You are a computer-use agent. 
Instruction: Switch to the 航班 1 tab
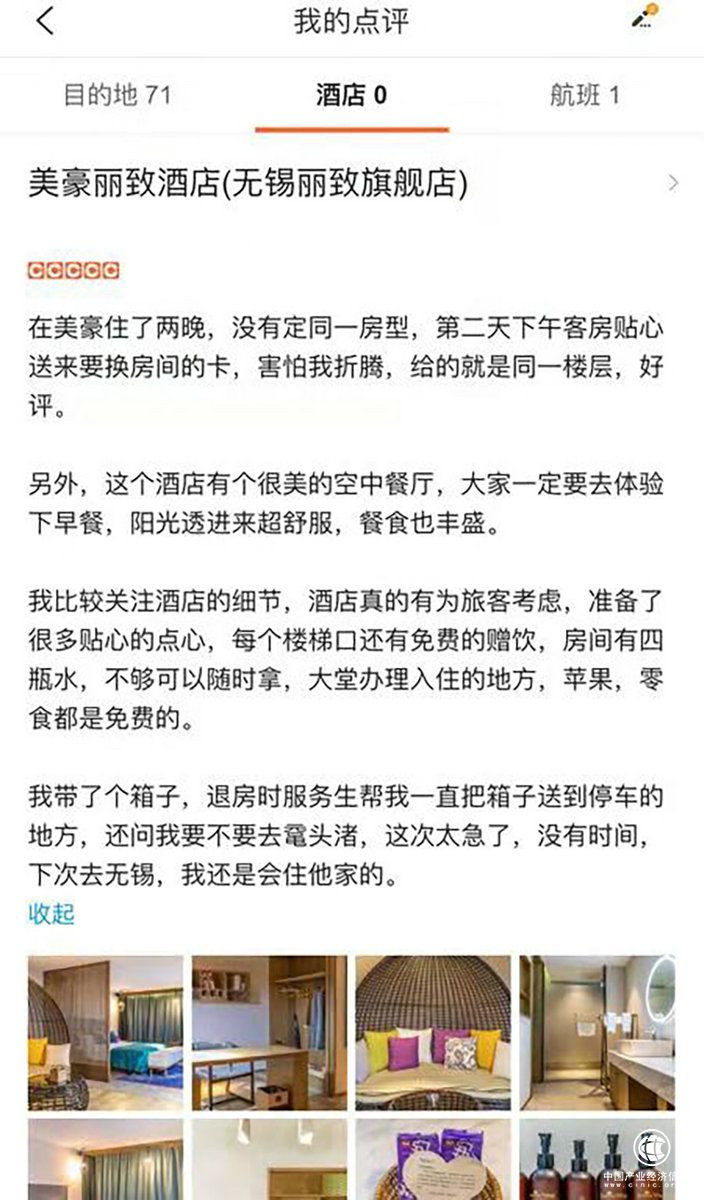(585, 95)
